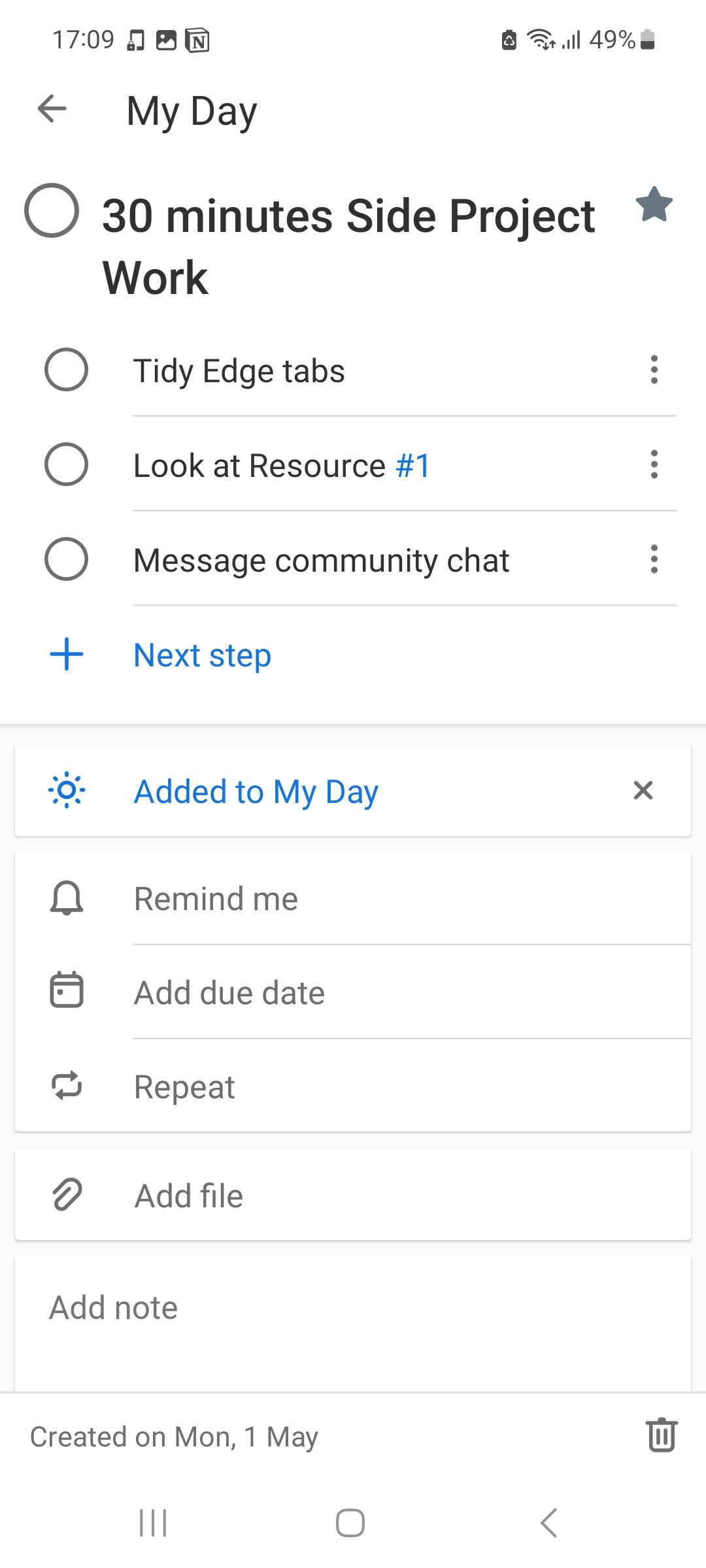Mark 30 minutes Side Project Work complete
The height and width of the screenshot is (1568, 706).
pos(52,210)
